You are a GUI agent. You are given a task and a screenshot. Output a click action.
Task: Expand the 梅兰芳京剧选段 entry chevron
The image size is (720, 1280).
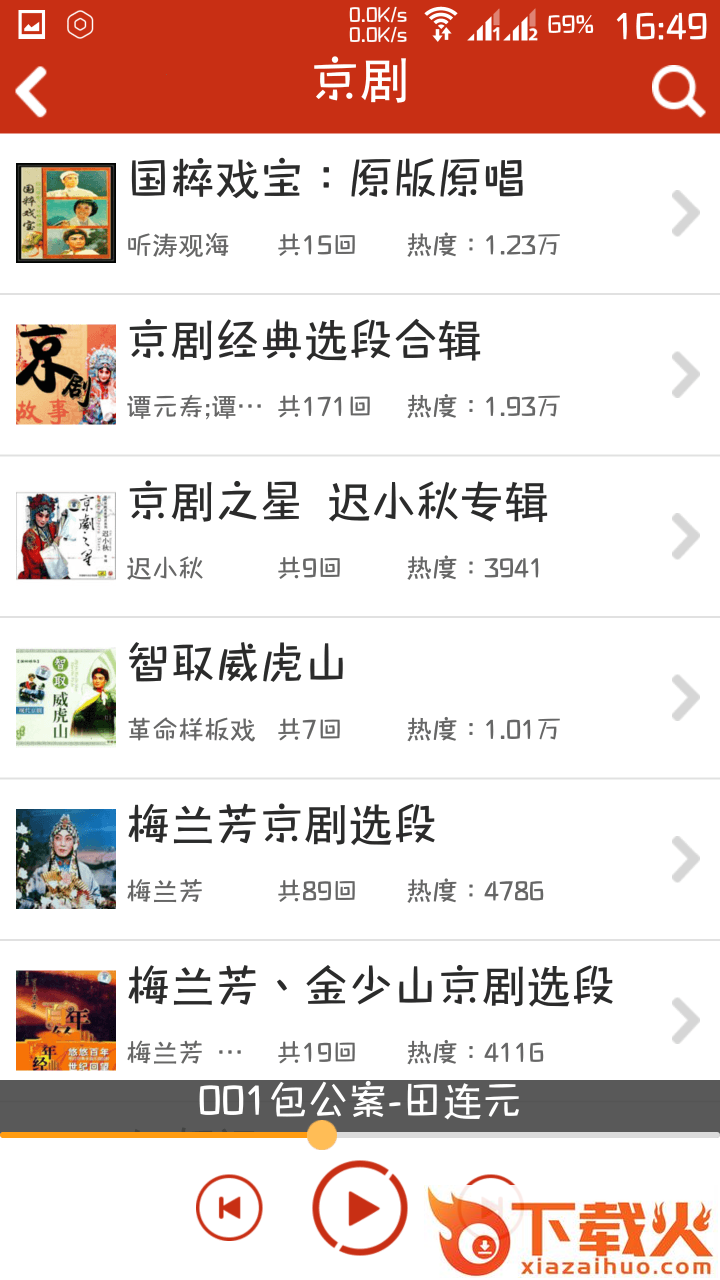(x=684, y=858)
